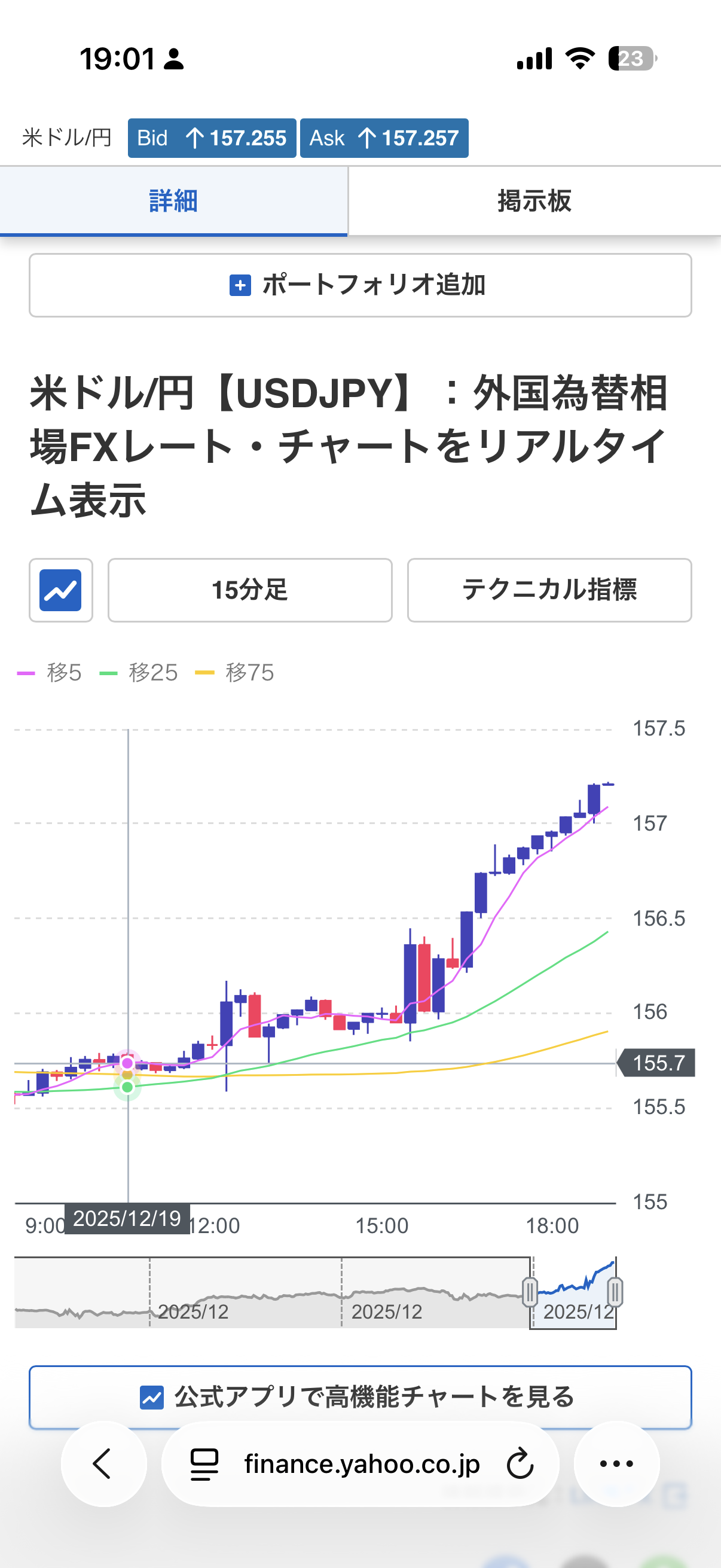Open テクニカル指標 settings
This screenshot has height=1568, width=721.
pyautogui.click(x=549, y=590)
